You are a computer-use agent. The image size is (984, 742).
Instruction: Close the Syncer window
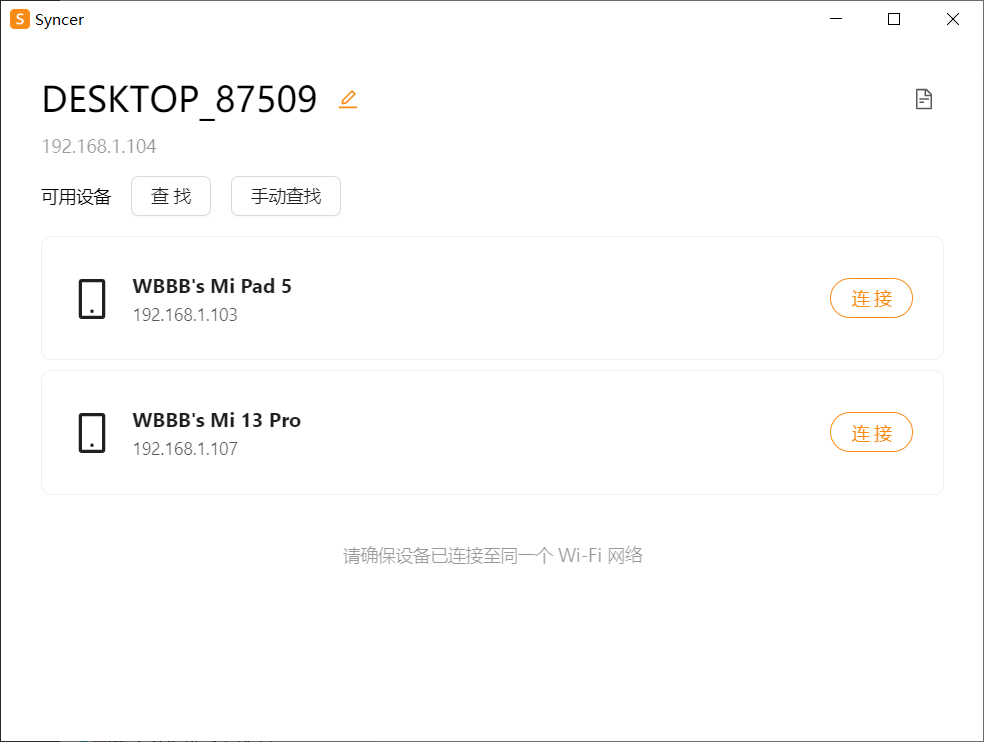(953, 19)
